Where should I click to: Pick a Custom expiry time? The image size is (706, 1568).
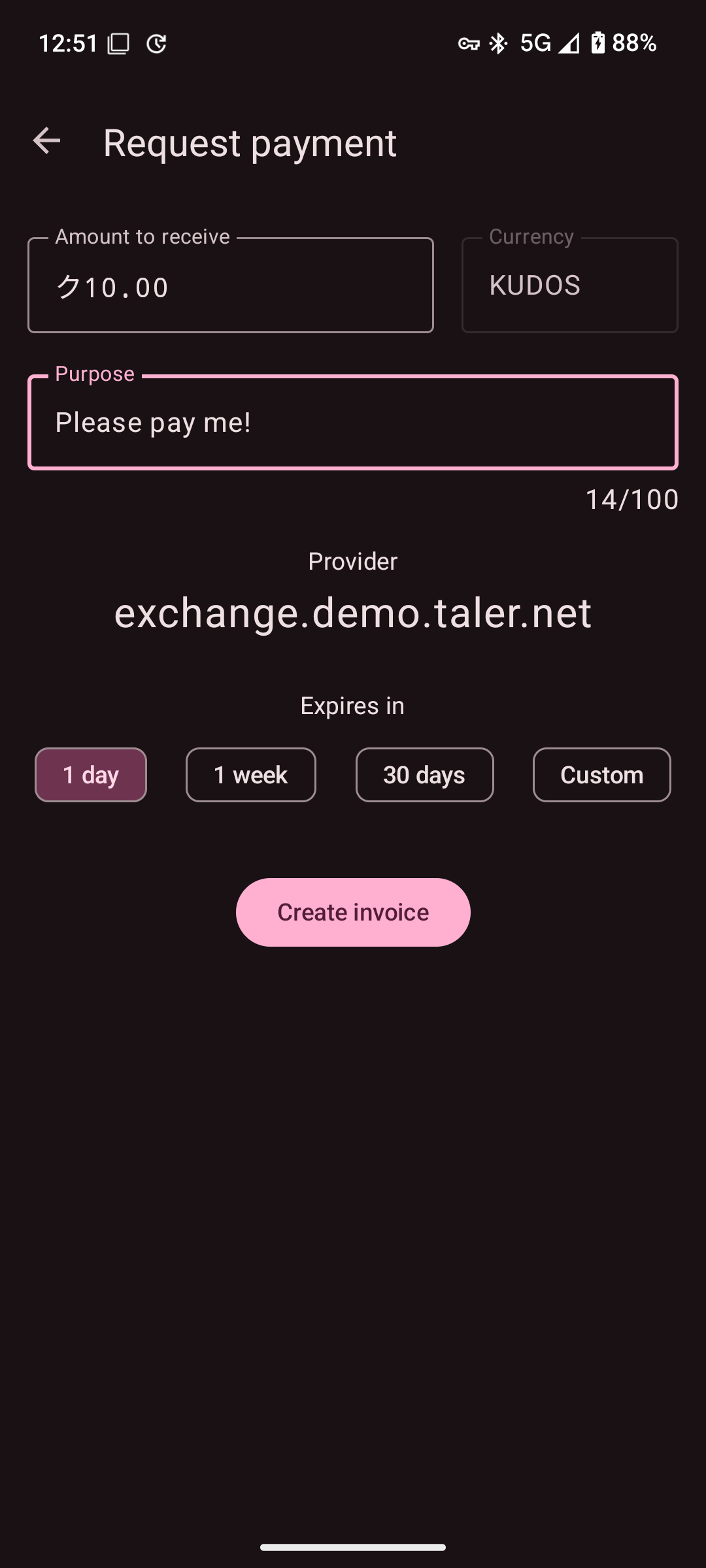(x=601, y=775)
